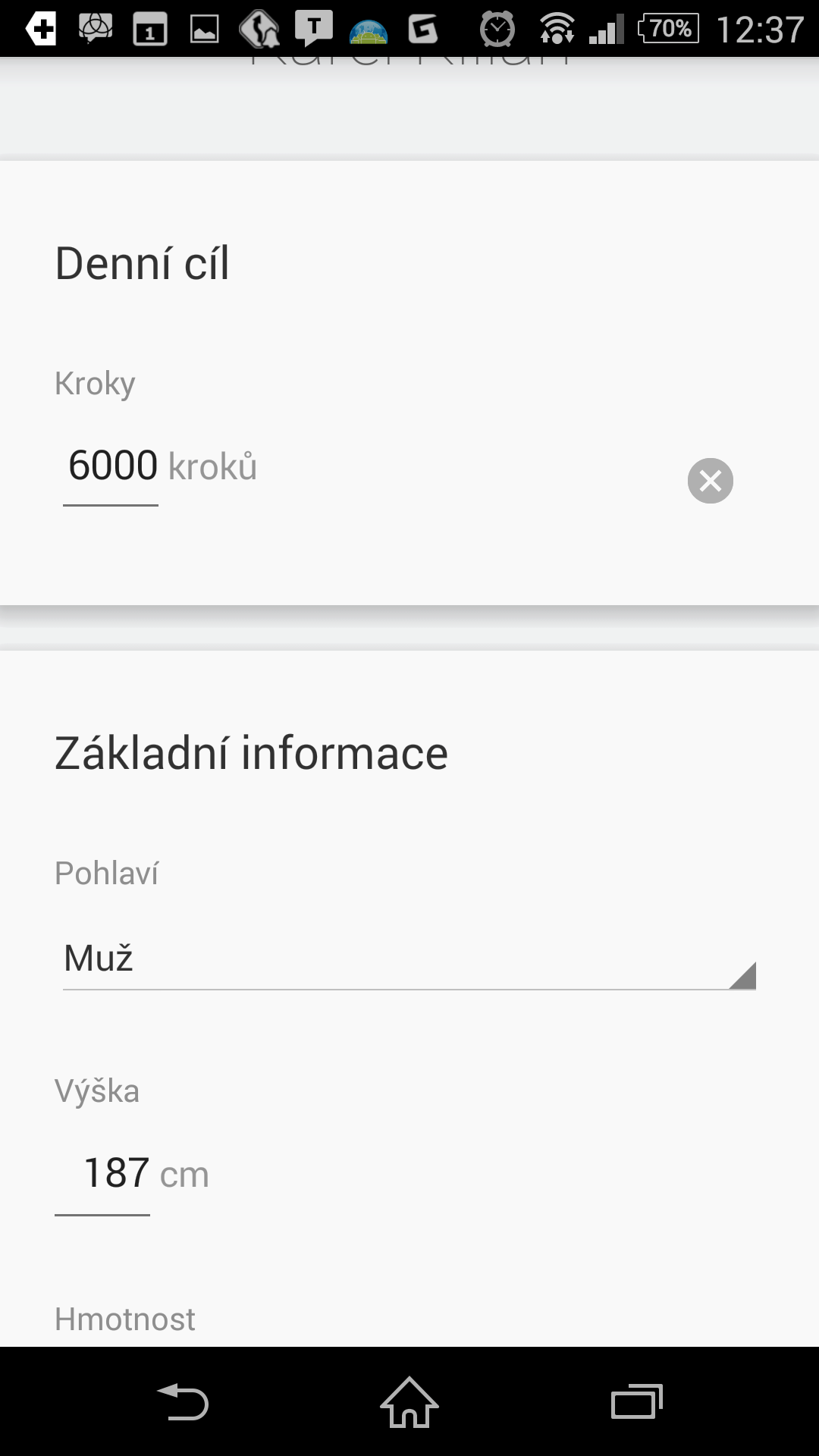Open the Pohlaví dropdown showing Muž

tap(409, 959)
